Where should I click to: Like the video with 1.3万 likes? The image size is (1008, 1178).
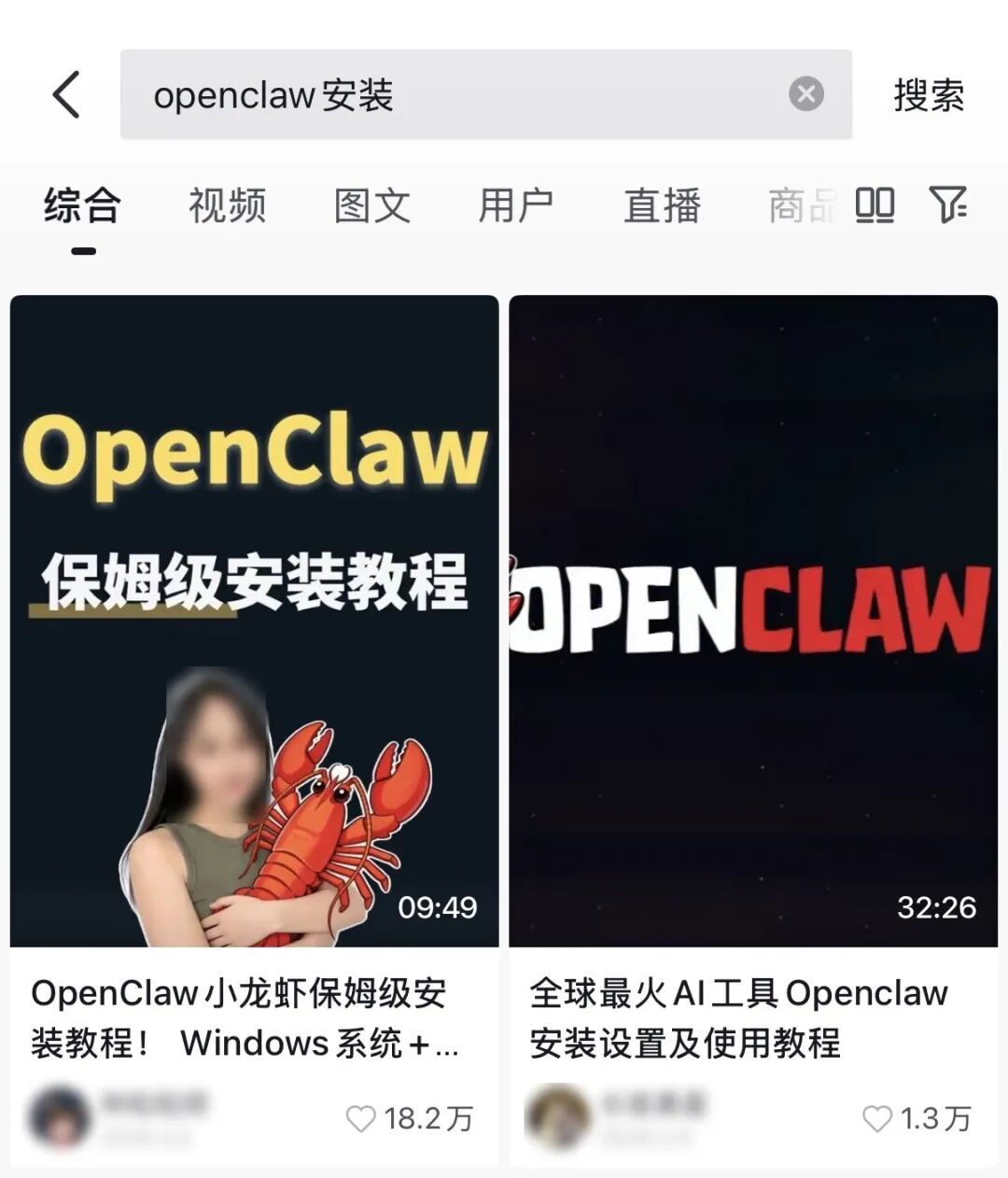(x=876, y=1118)
